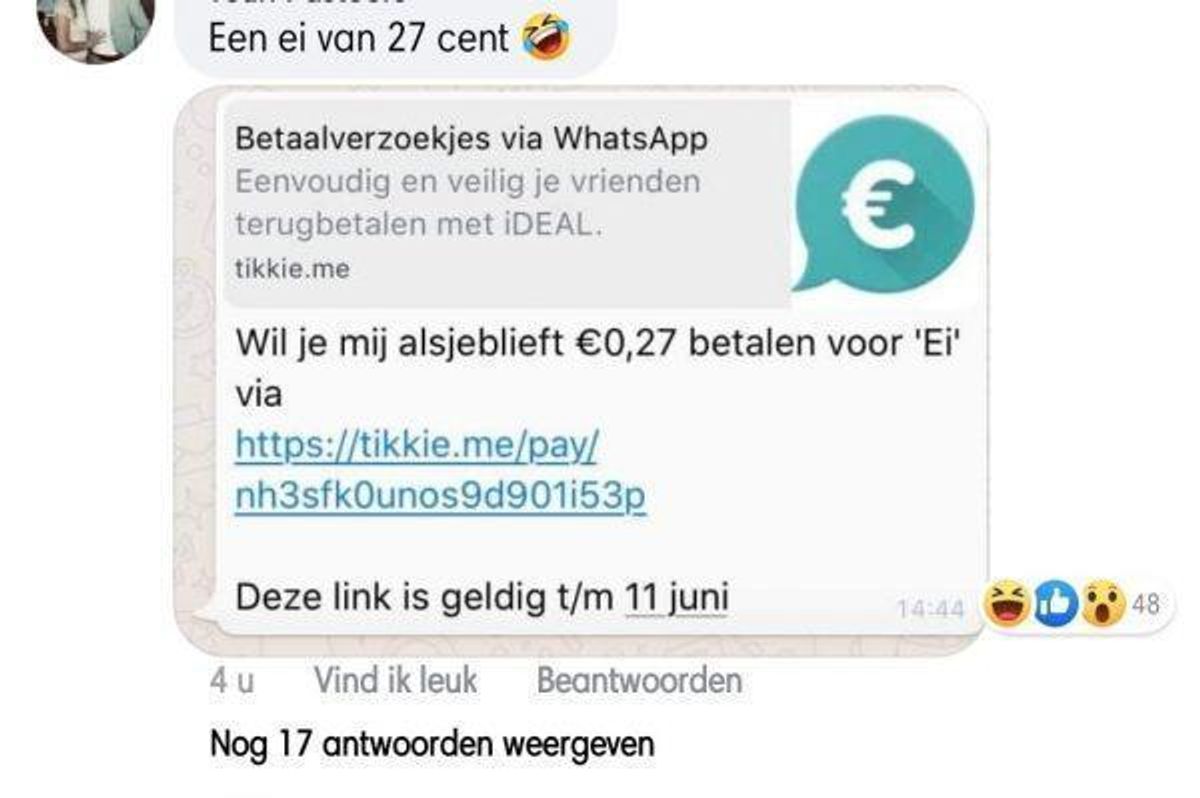
Task: Like the comment via 'Vind ik leuk'
Action: (x=395, y=681)
